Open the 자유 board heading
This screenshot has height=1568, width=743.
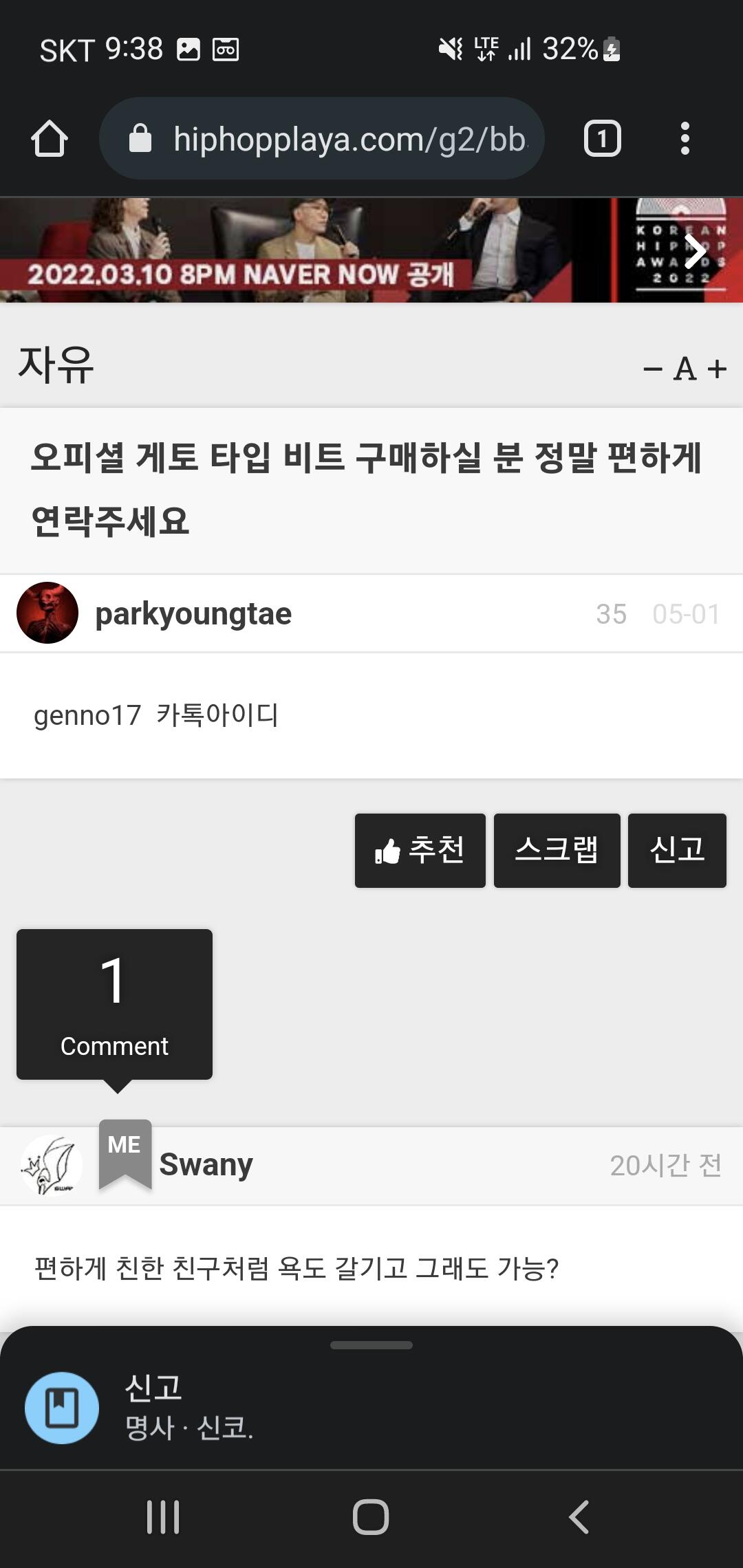click(x=56, y=365)
